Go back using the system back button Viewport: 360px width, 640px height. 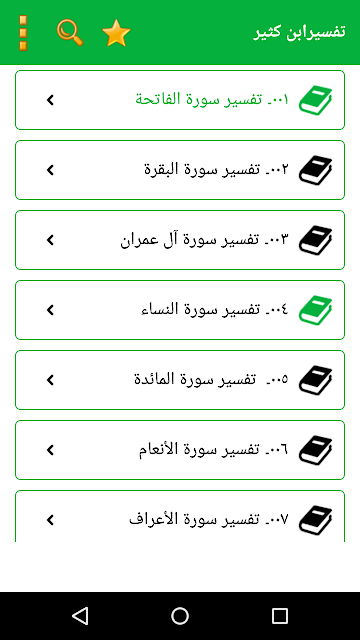pyautogui.click(x=80, y=616)
